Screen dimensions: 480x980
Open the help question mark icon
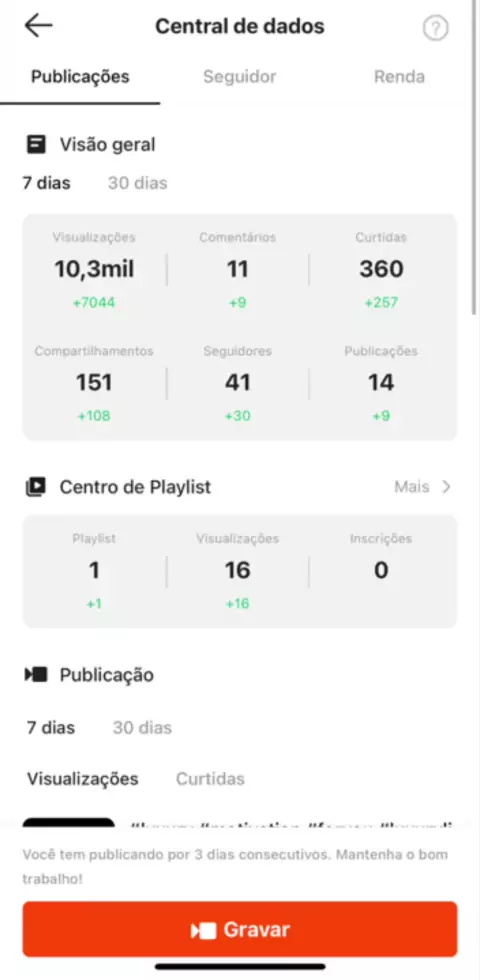tap(436, 28)
